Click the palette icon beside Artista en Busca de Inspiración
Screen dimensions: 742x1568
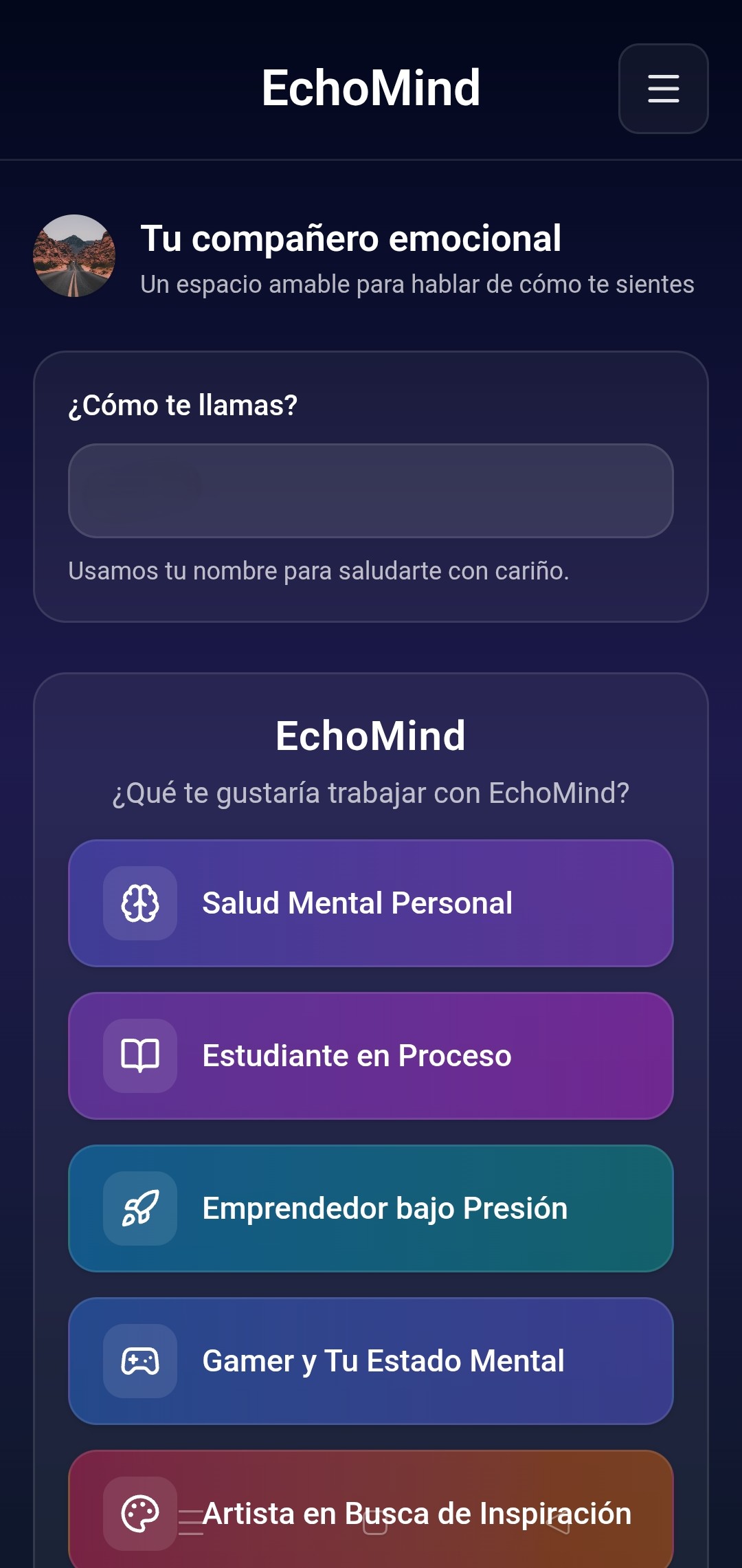click(x=139, y=1512)
